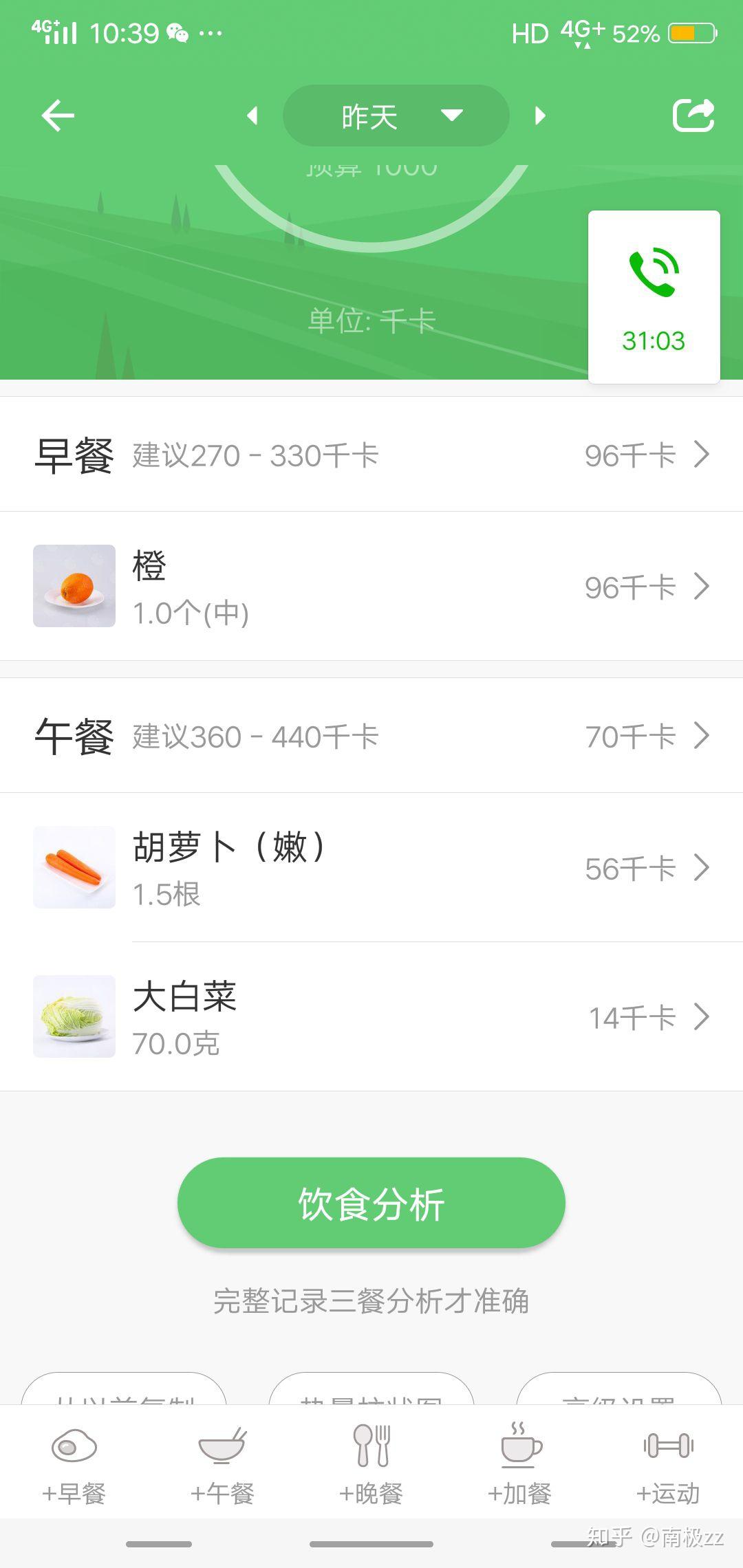Go back using the top-left arrow

tap(58, 116)
